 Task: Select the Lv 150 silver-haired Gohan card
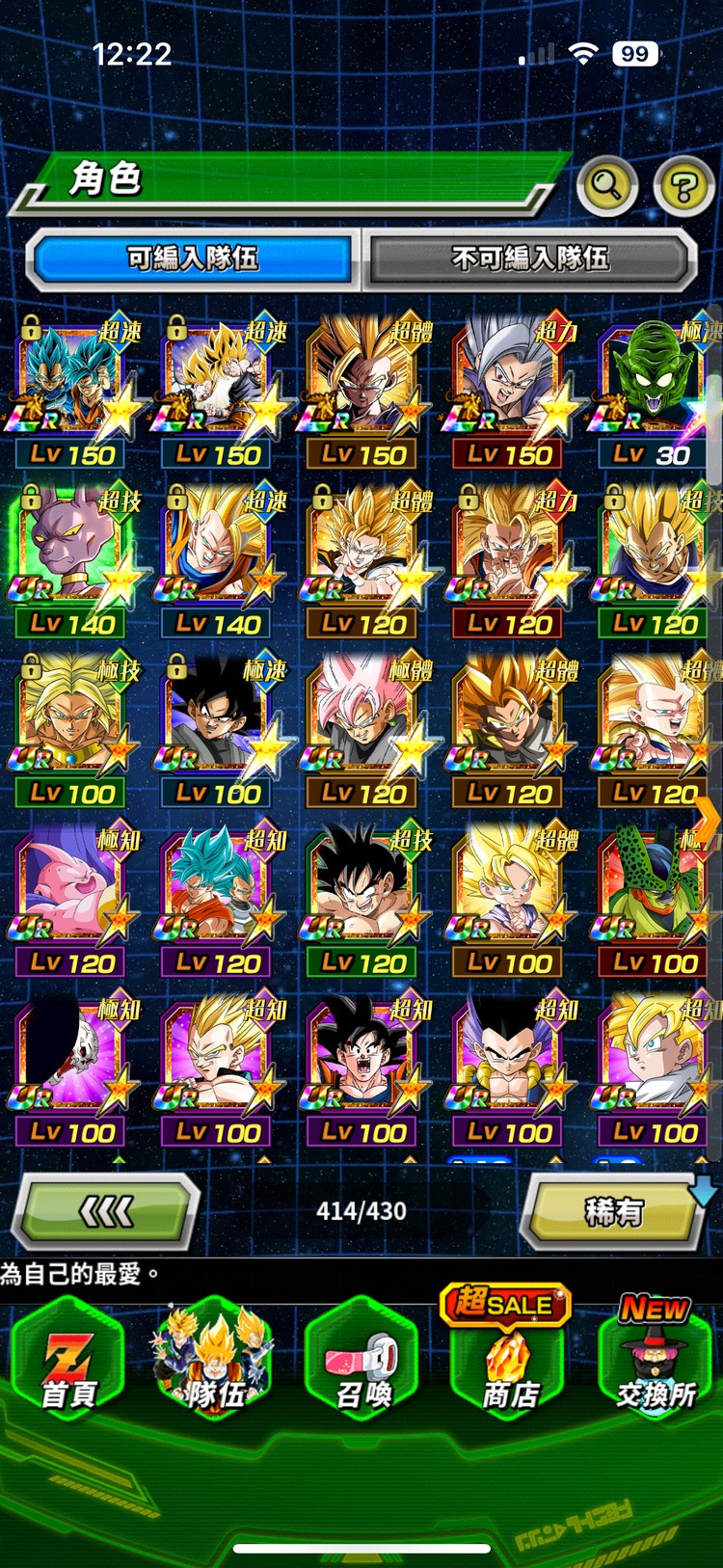(x=509, y=391)
